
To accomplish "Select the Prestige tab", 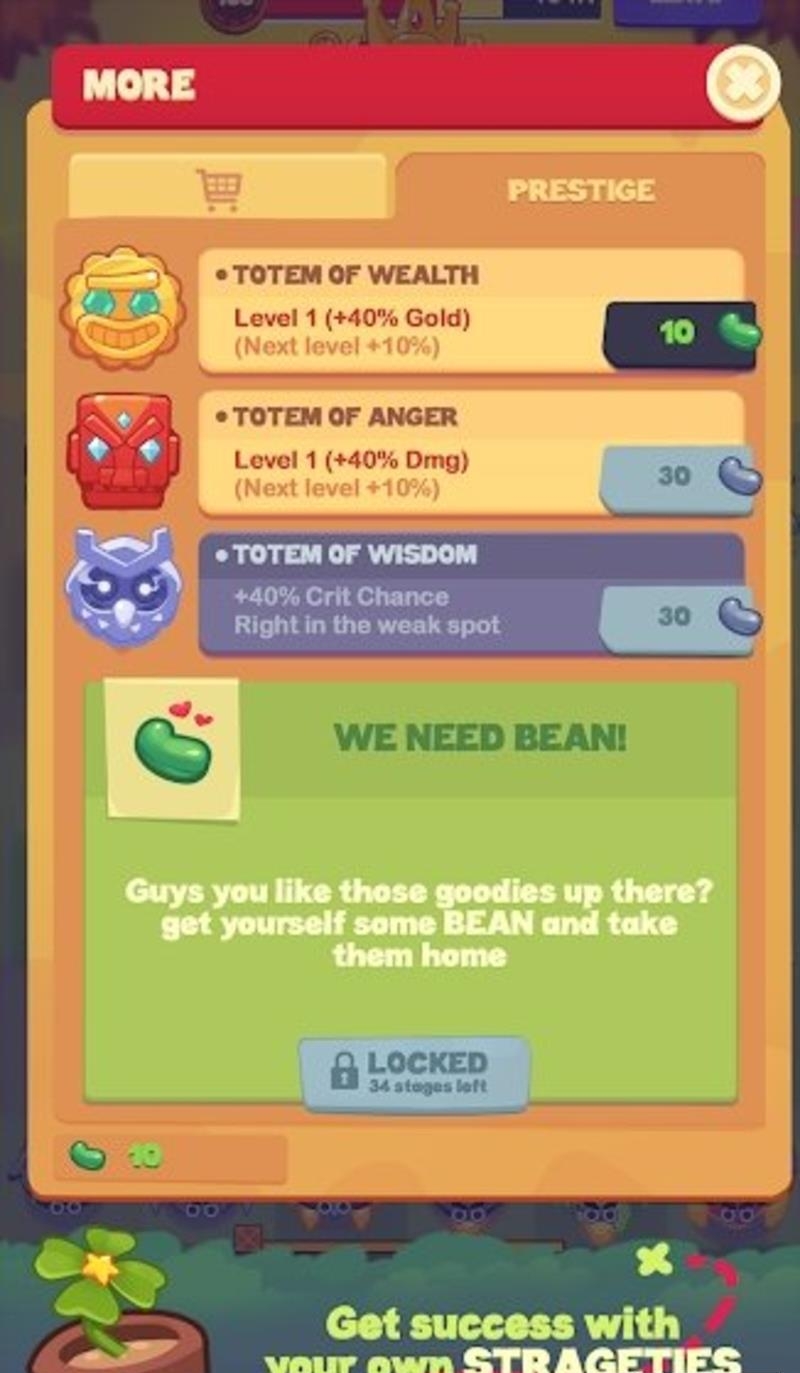I will 580,190.
